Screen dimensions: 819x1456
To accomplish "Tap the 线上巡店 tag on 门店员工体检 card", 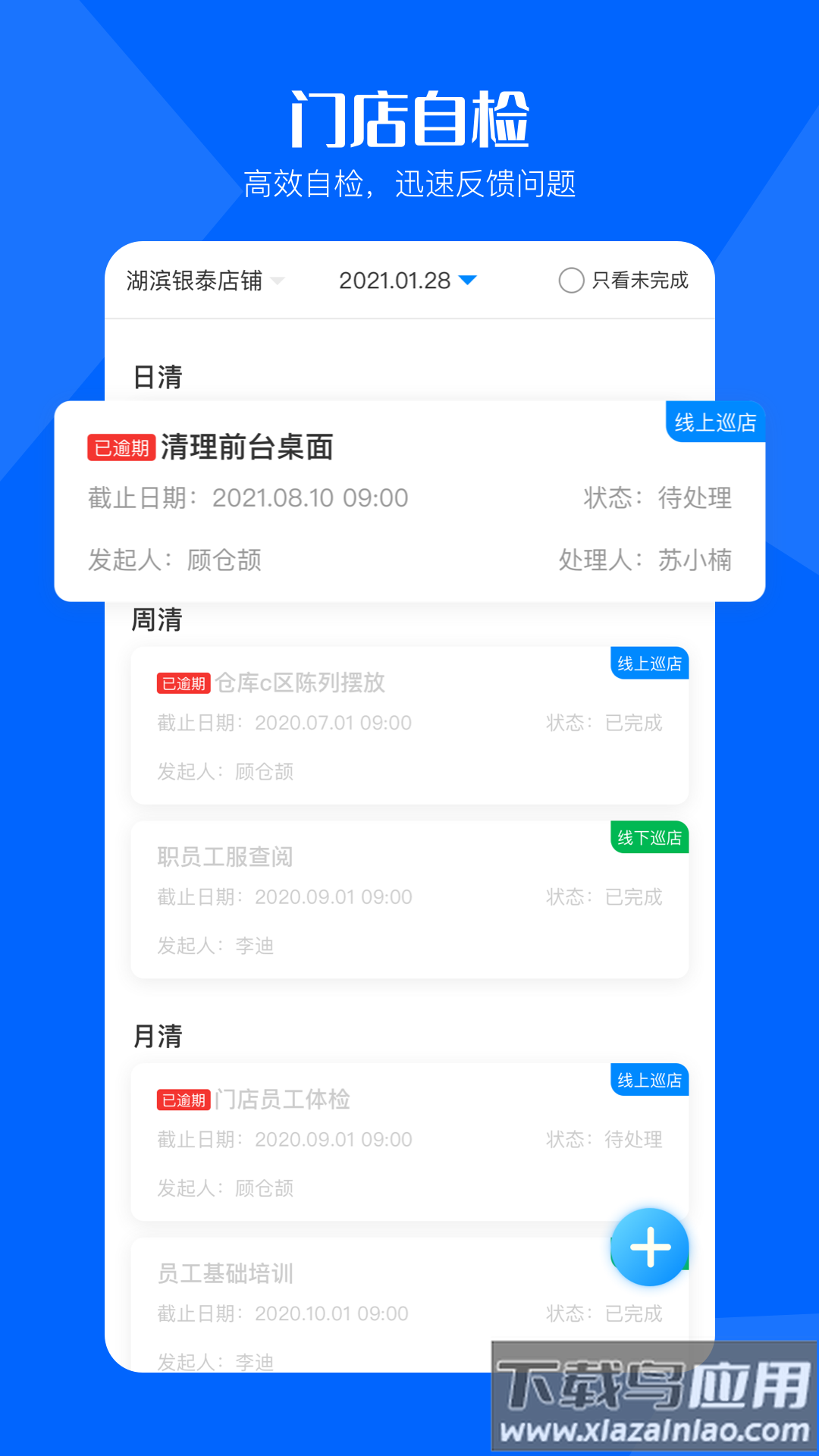I will [x=649, y=1080].
